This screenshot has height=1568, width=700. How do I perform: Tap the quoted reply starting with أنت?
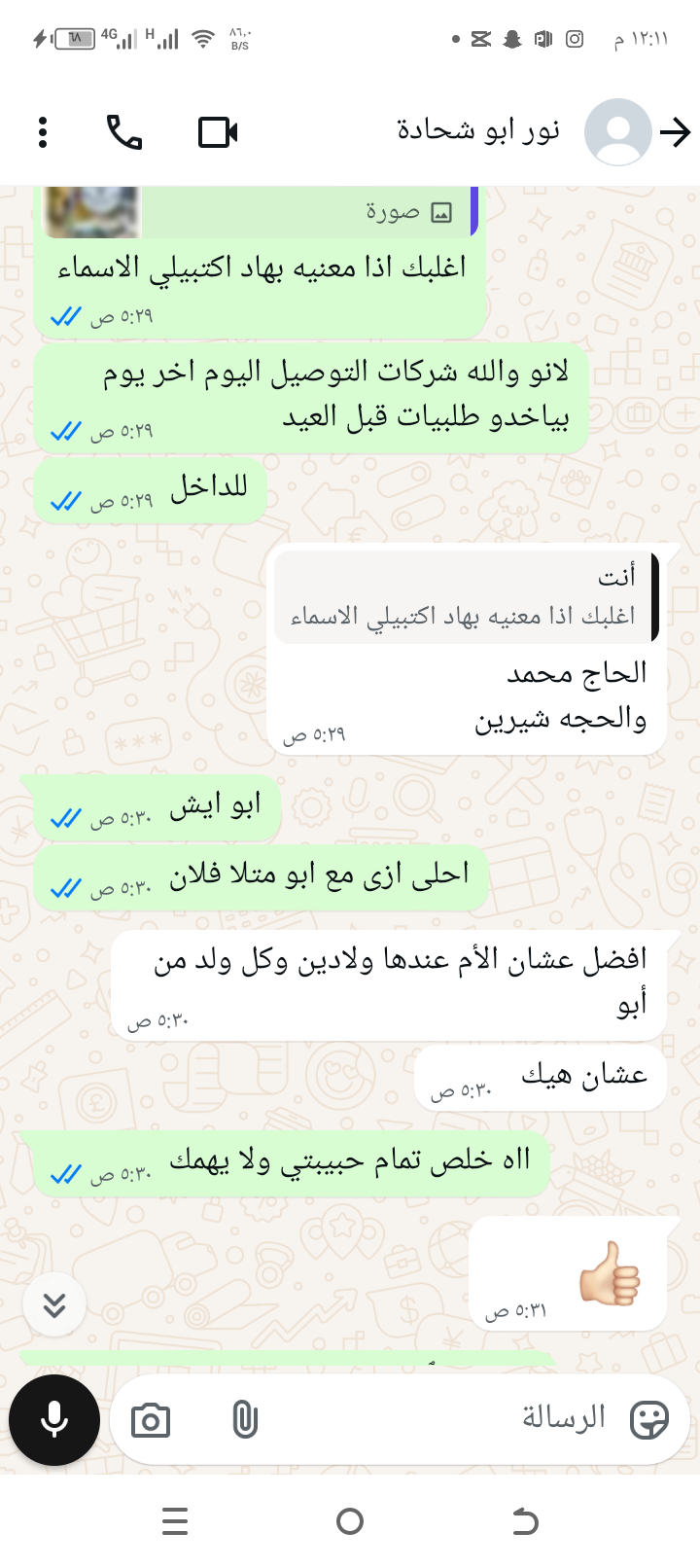tap(465, 596)
